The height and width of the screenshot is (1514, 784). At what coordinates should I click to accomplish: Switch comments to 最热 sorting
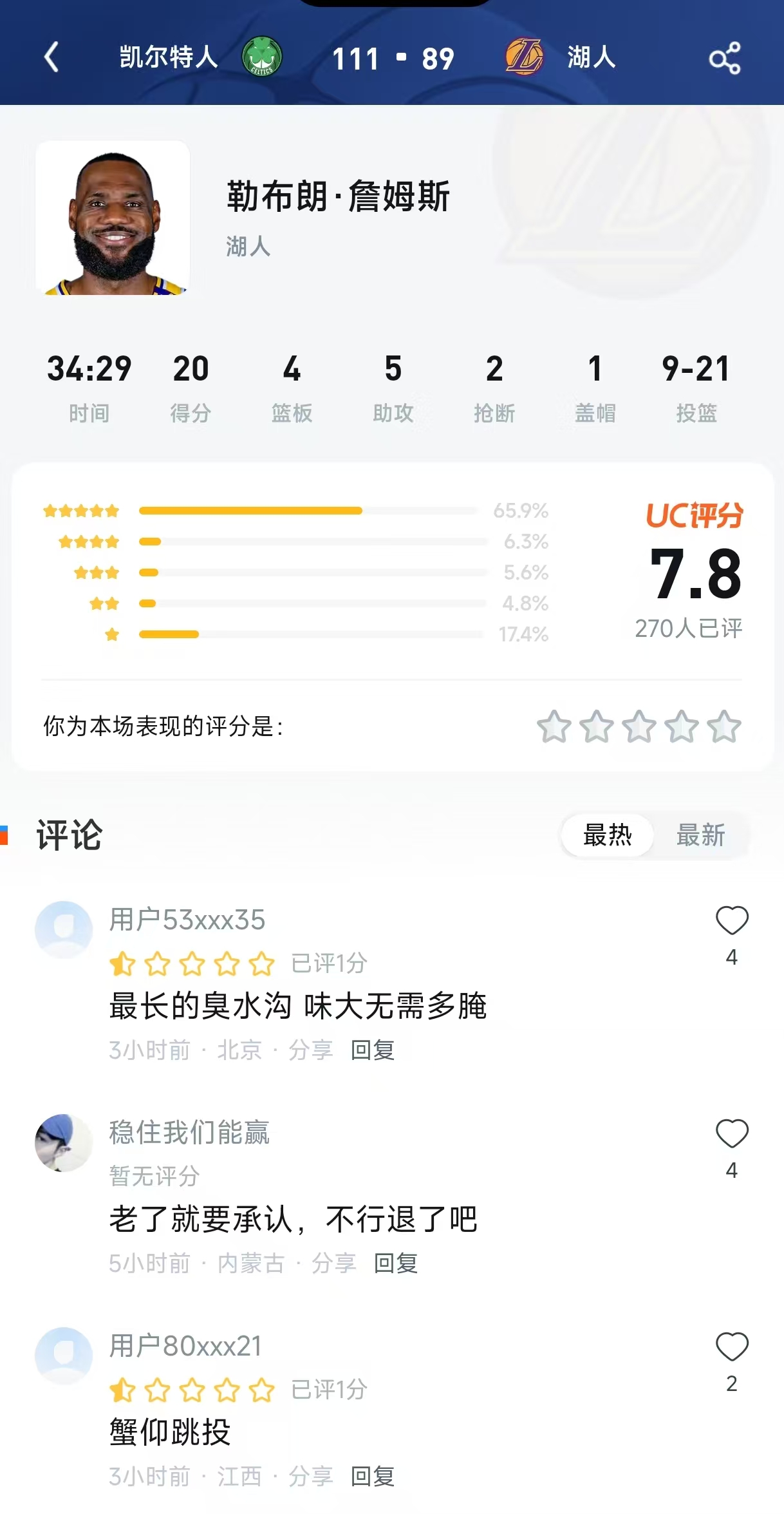606,835
